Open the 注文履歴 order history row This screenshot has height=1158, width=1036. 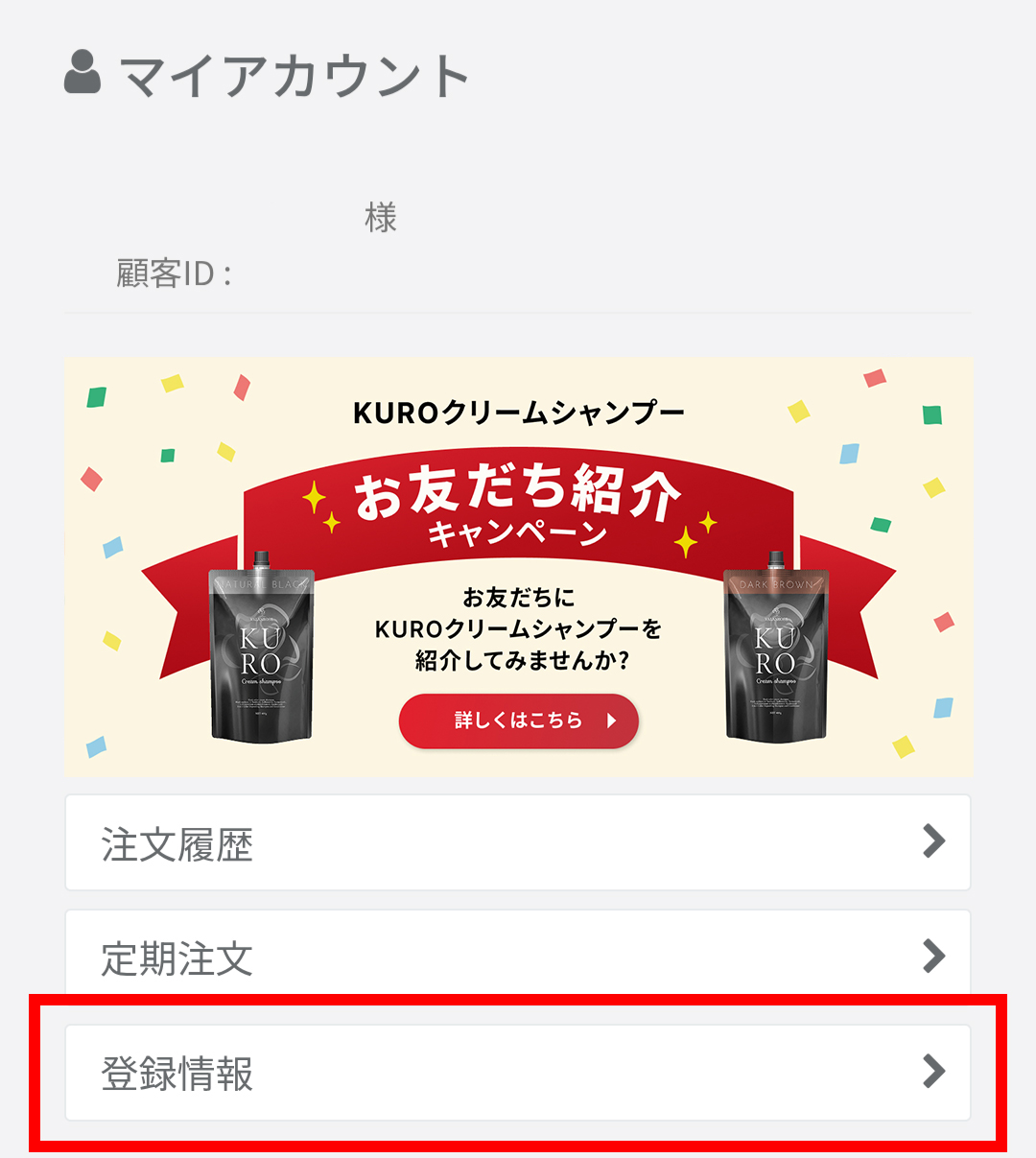point(518,842)
